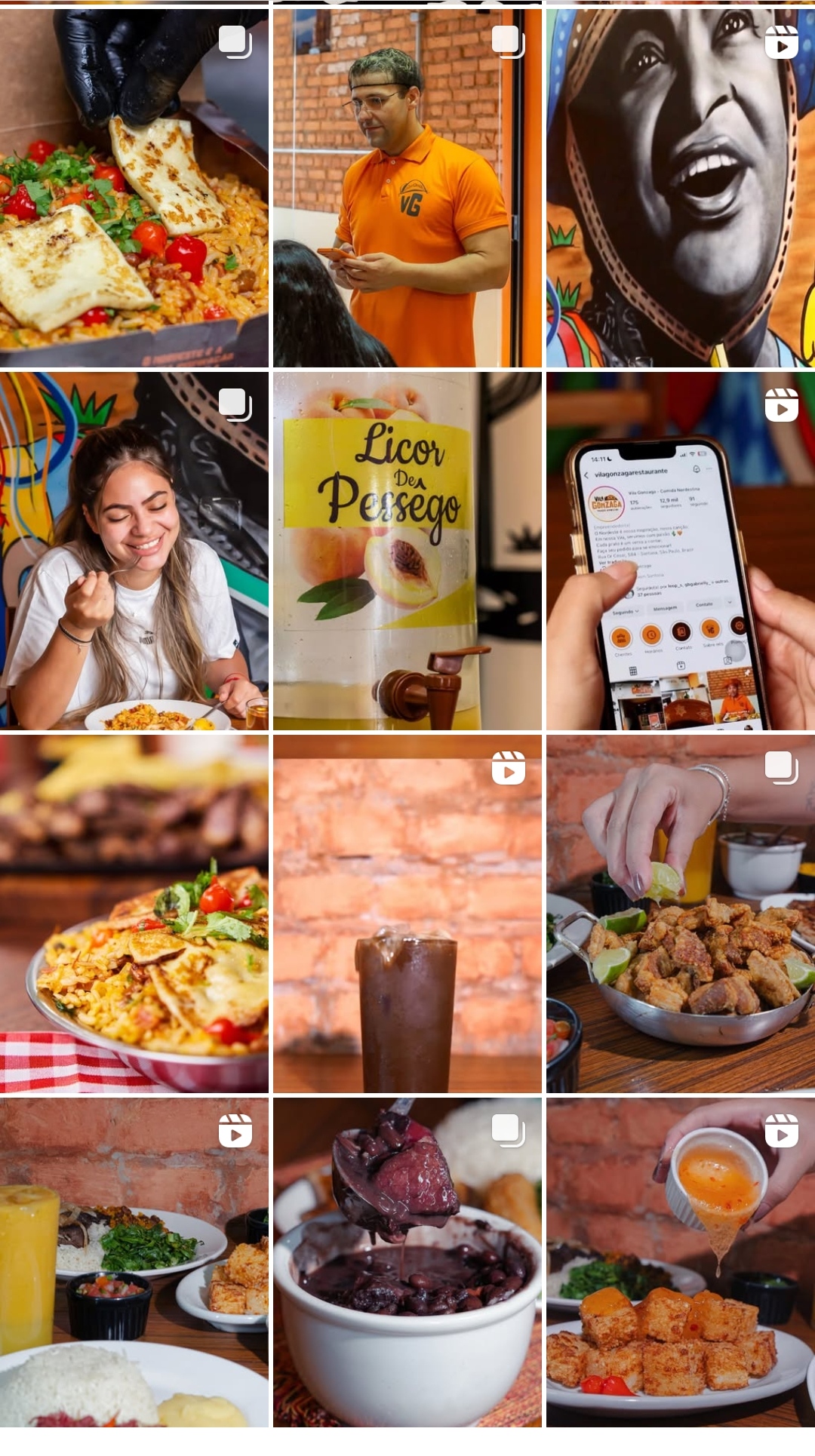Open the bean stew bowl post
Screen dimensions: 815x1456
(407, 1261)
